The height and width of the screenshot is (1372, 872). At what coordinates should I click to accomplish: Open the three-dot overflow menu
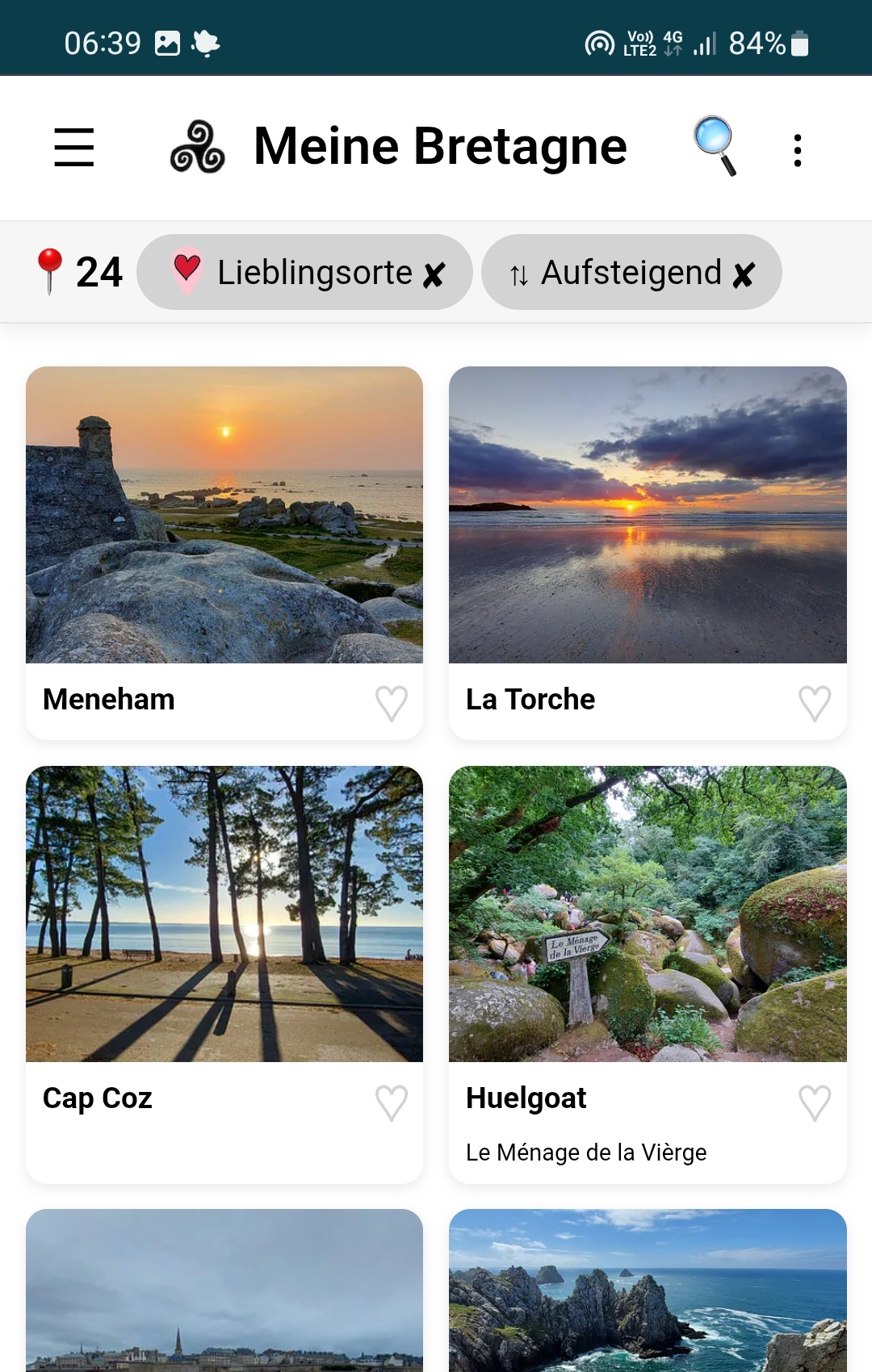tap(797, 148)
